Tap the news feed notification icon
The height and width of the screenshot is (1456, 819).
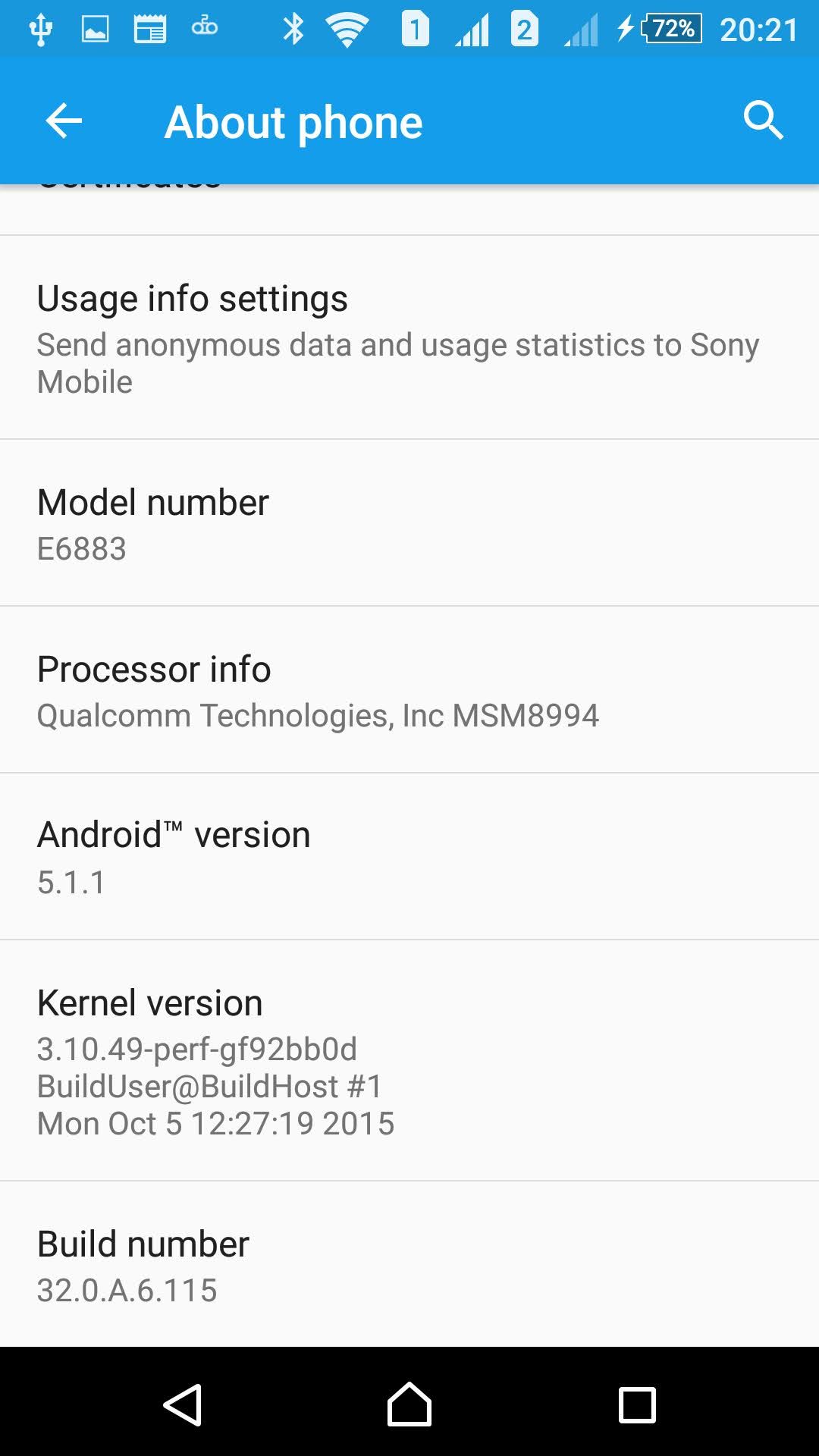151,29
